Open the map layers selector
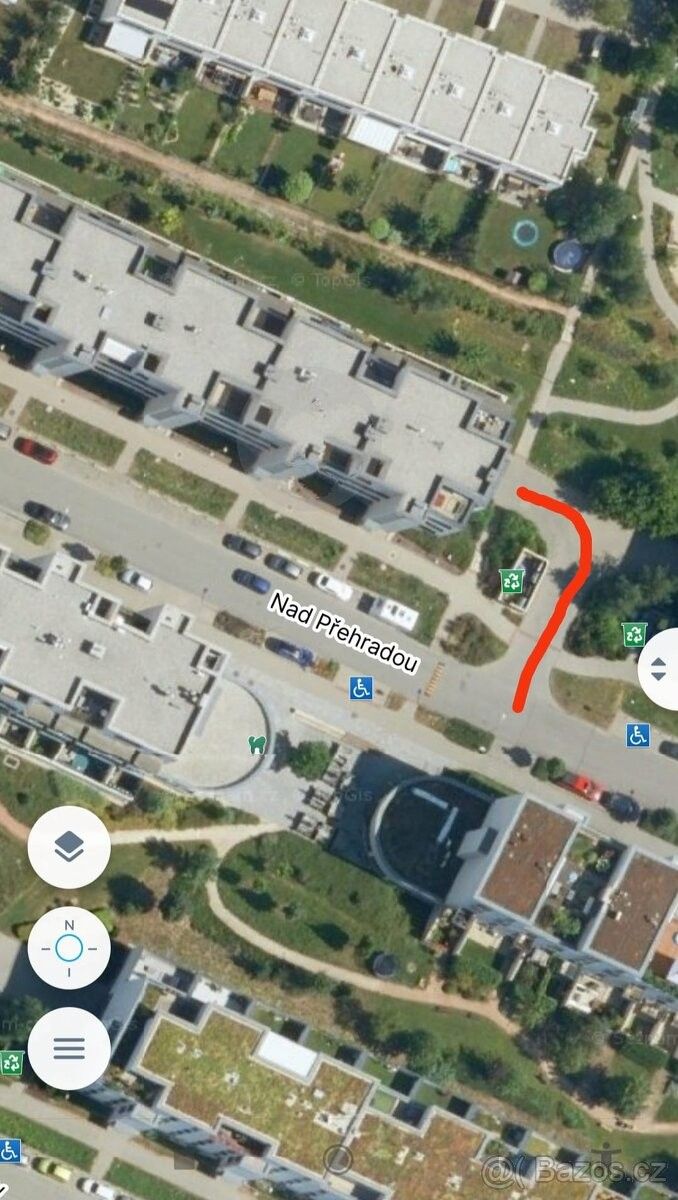 pyautogui.click(x=69, y=847)
